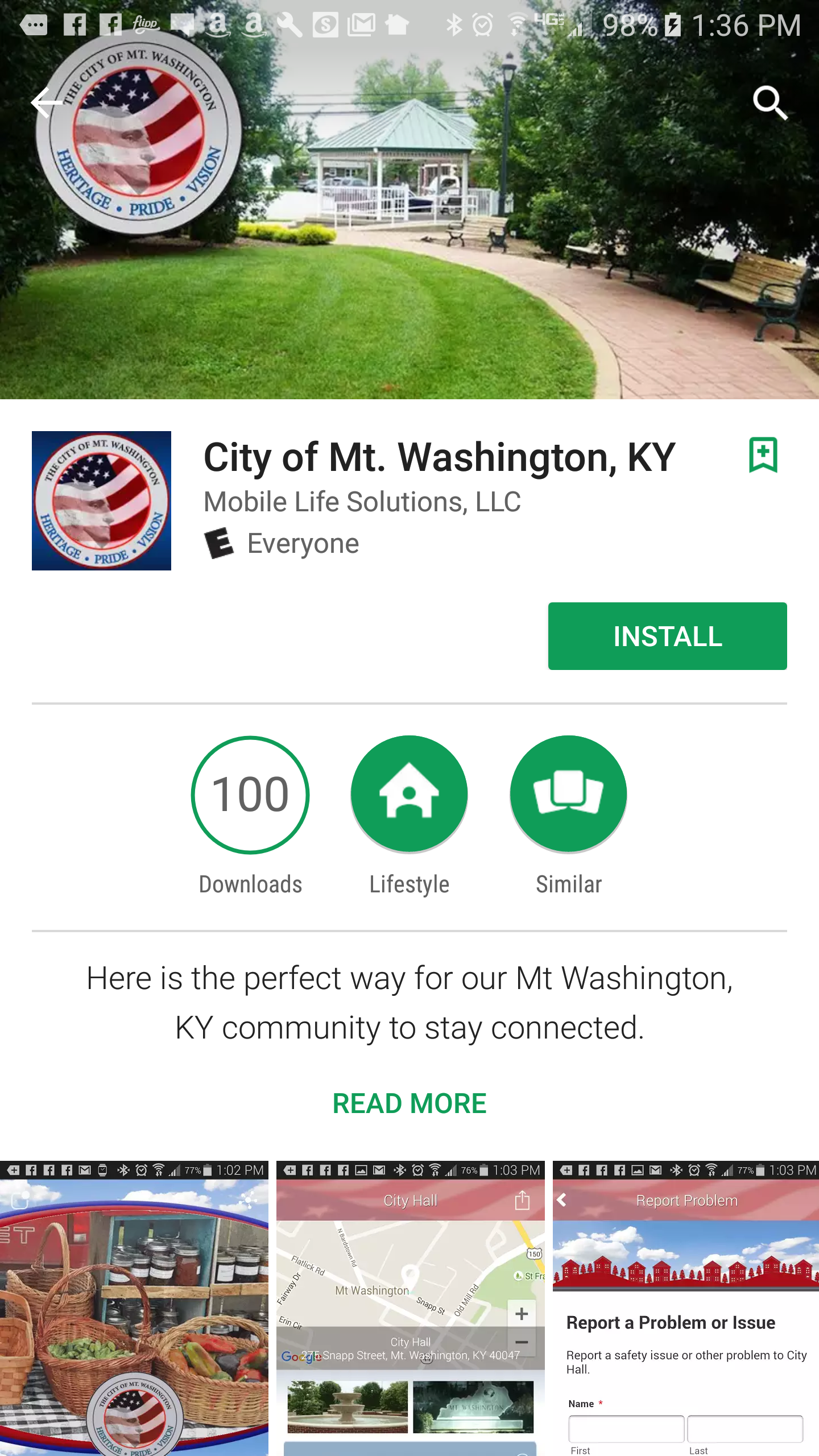
Task: Go back using the top-left arrow
Action: click(x=47, y=103)
